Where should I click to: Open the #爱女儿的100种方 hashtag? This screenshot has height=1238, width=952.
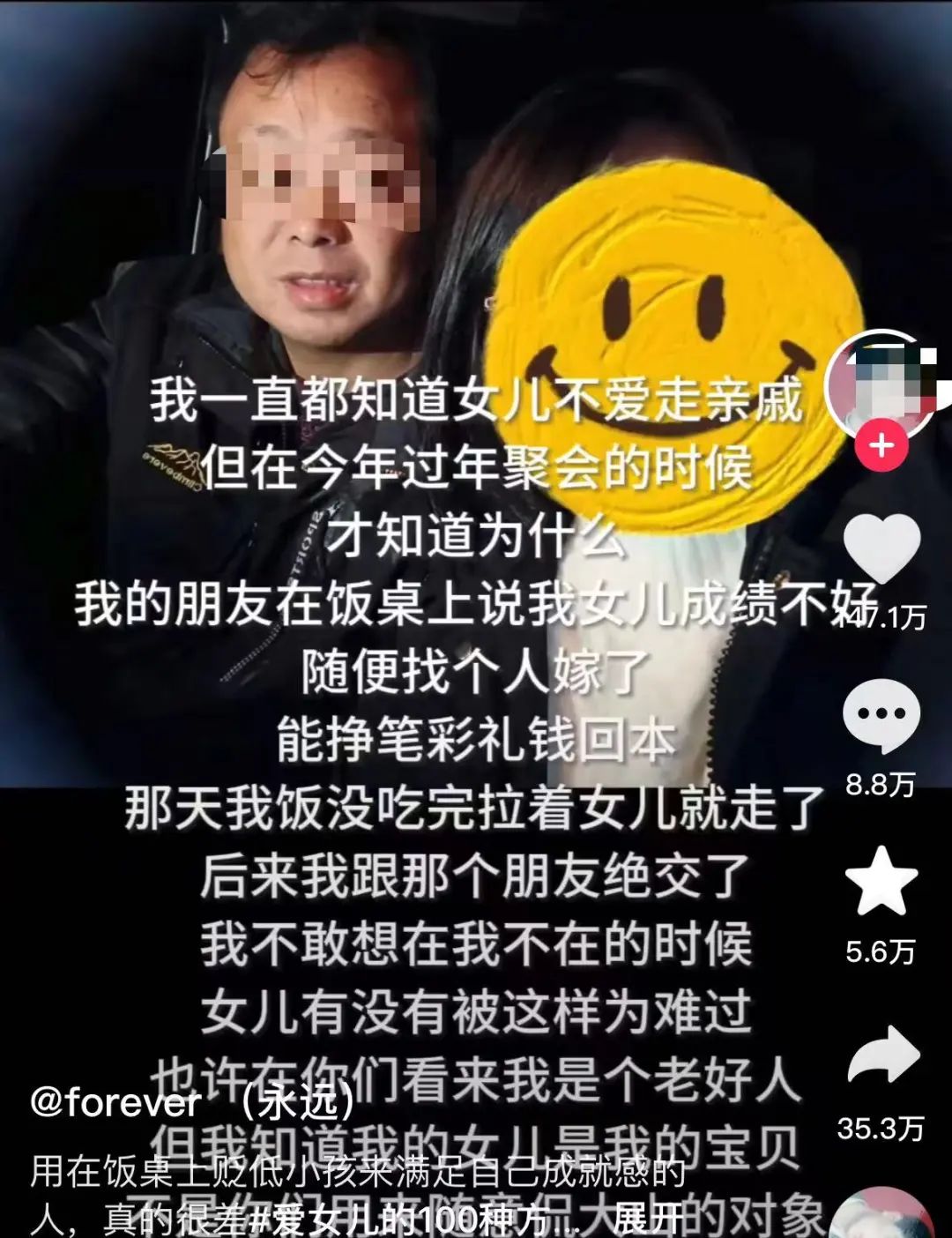point(407,1219)
